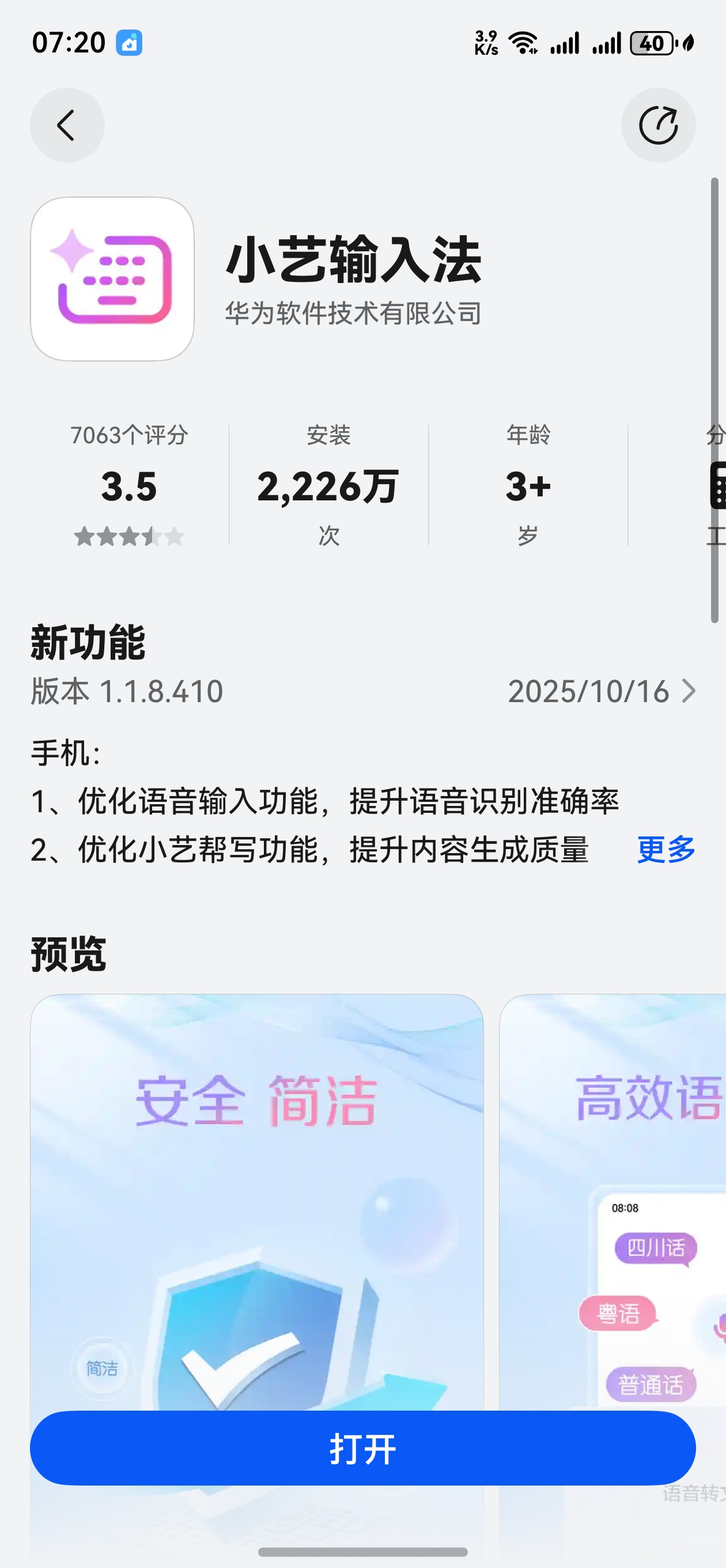Go back using the top-left arrow
Image resolution: width=726 pixels, height=1568 pixels.
tap(67, 126)
